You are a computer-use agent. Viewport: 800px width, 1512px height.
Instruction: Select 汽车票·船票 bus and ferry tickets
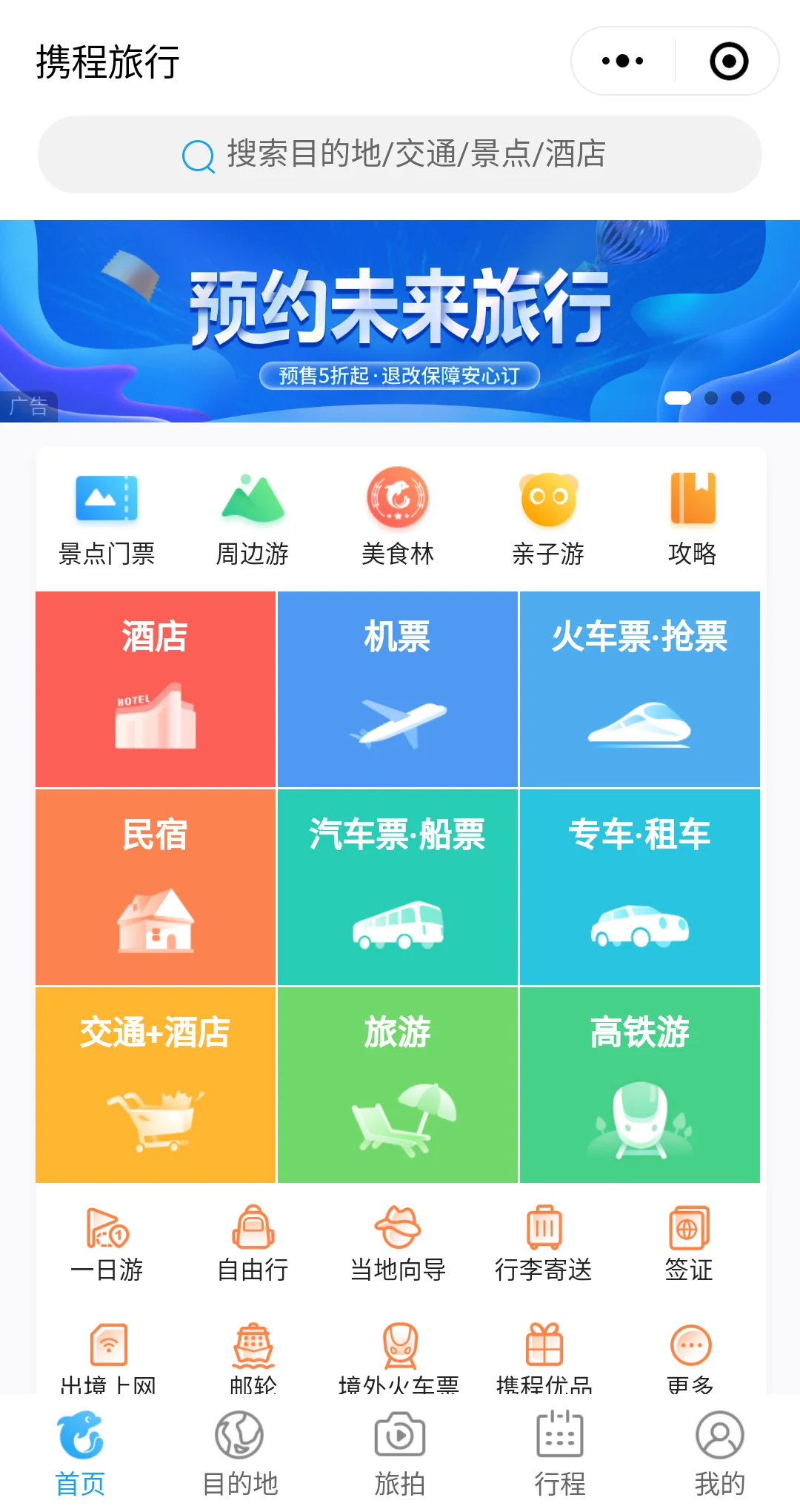pos(398,887)
